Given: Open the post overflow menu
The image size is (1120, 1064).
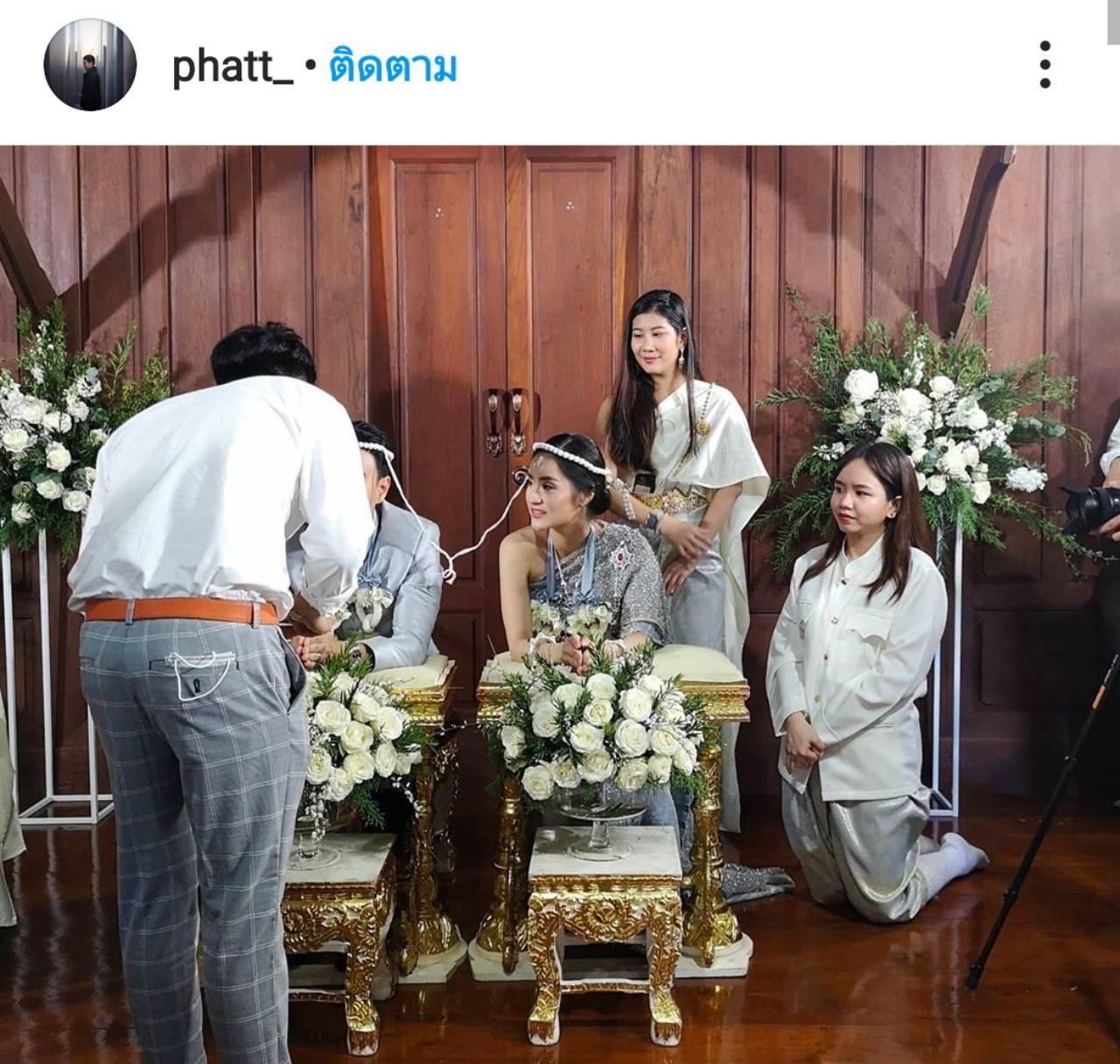Looking at the screenshot, I should click(x=1045, y=65).
